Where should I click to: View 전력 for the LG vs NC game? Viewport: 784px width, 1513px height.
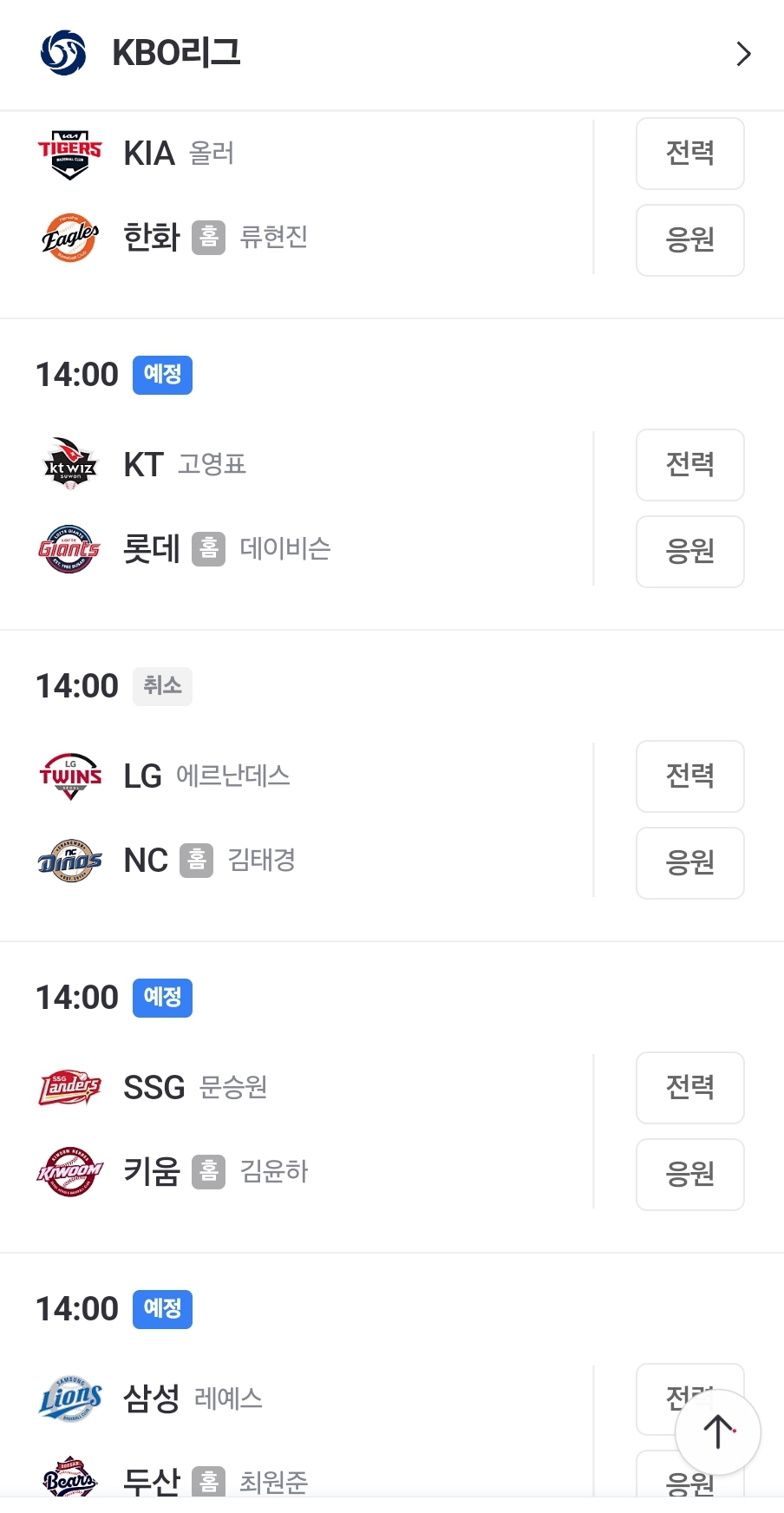pyautogui.click(x=690, y=776)
